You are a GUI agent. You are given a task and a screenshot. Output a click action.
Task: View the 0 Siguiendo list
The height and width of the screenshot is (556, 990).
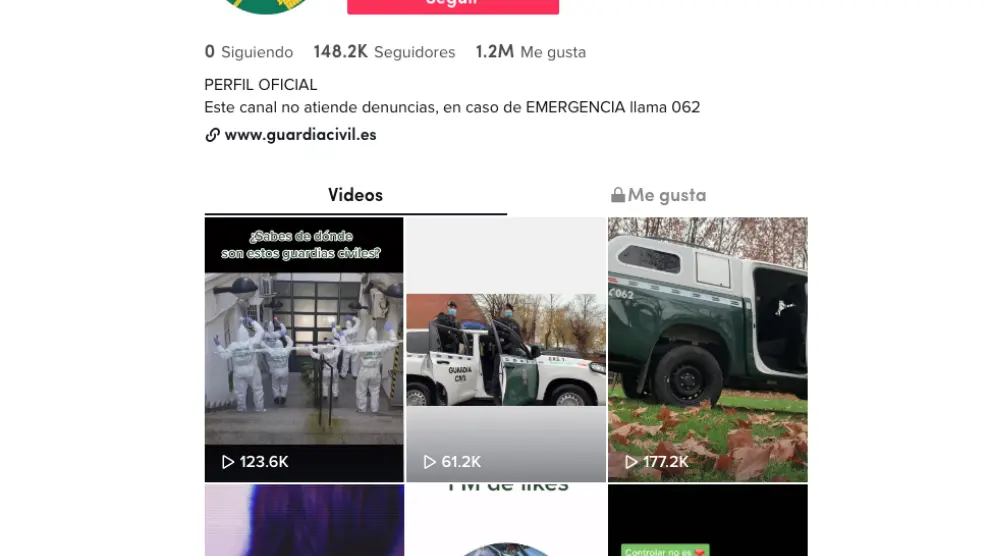[249, 52]
